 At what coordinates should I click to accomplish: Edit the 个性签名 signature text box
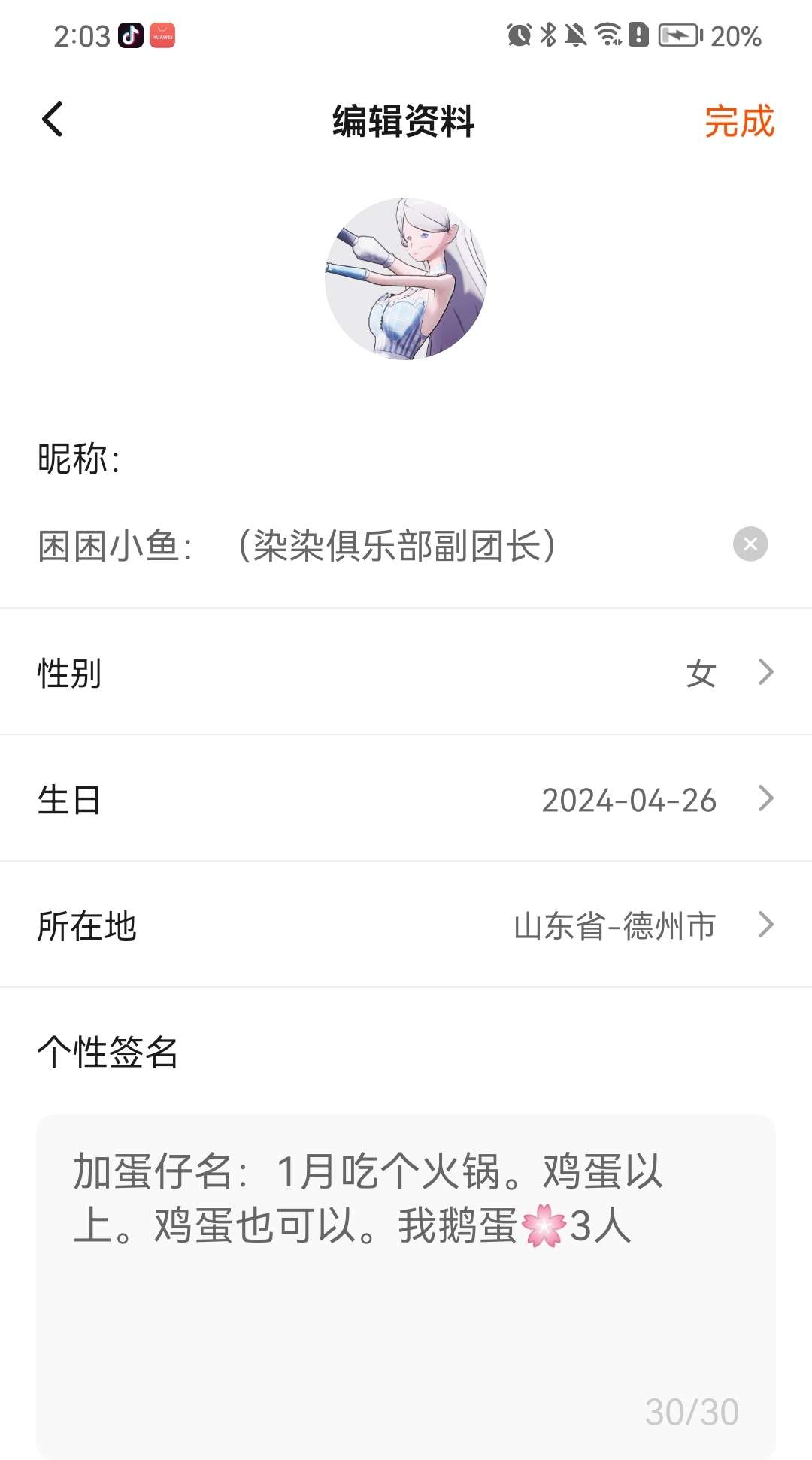tap(406, 1286)
